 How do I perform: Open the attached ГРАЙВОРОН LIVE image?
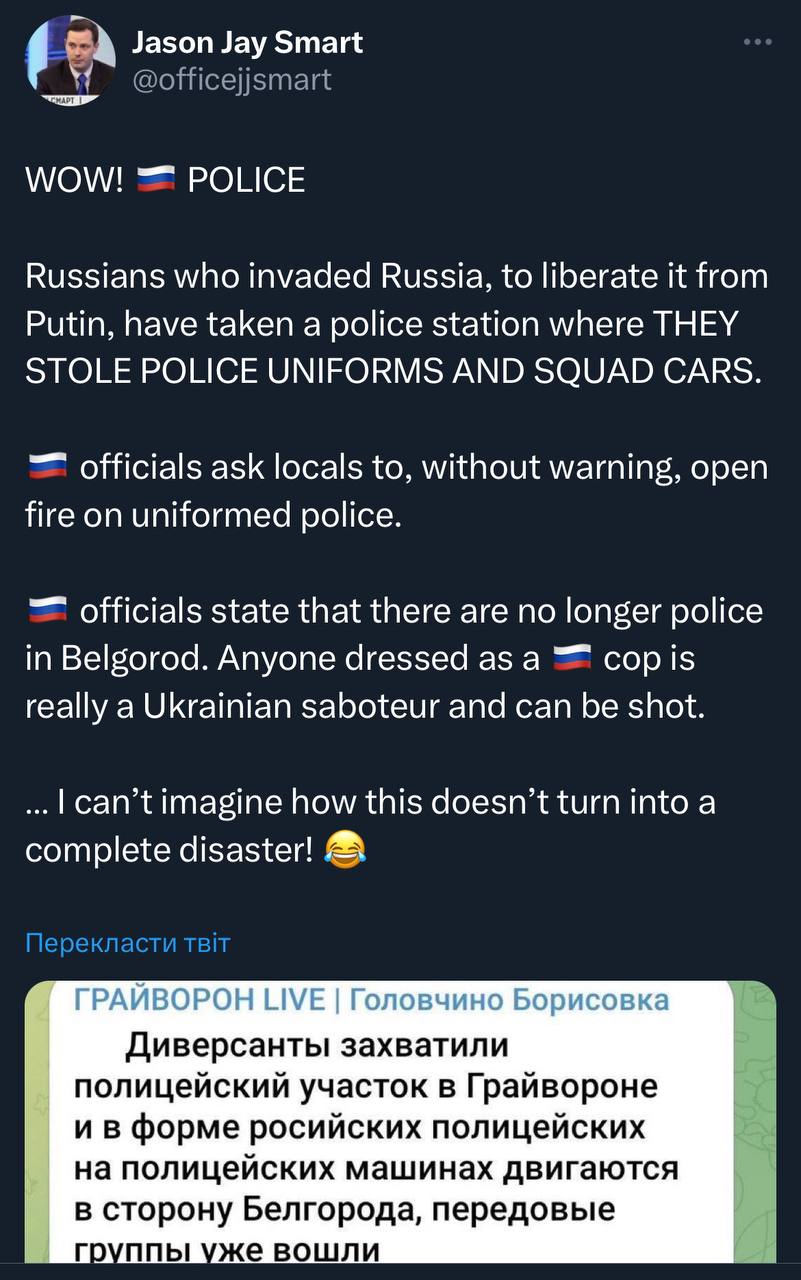(400, 1120)
